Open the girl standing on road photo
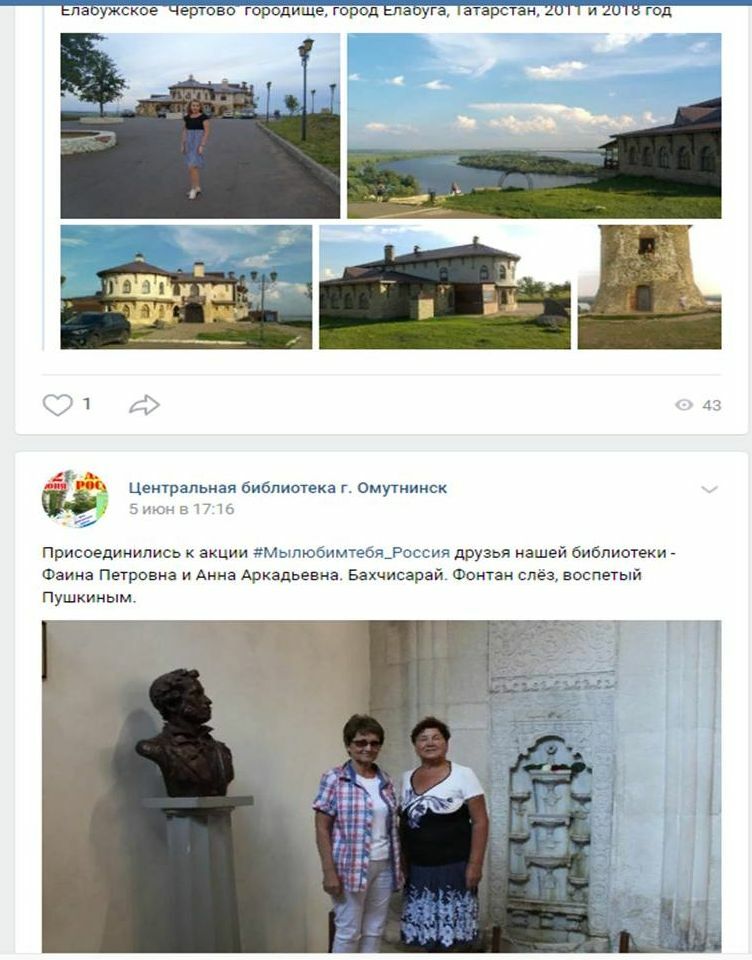Screen dimensions: 752x960 tap(200, 126)
